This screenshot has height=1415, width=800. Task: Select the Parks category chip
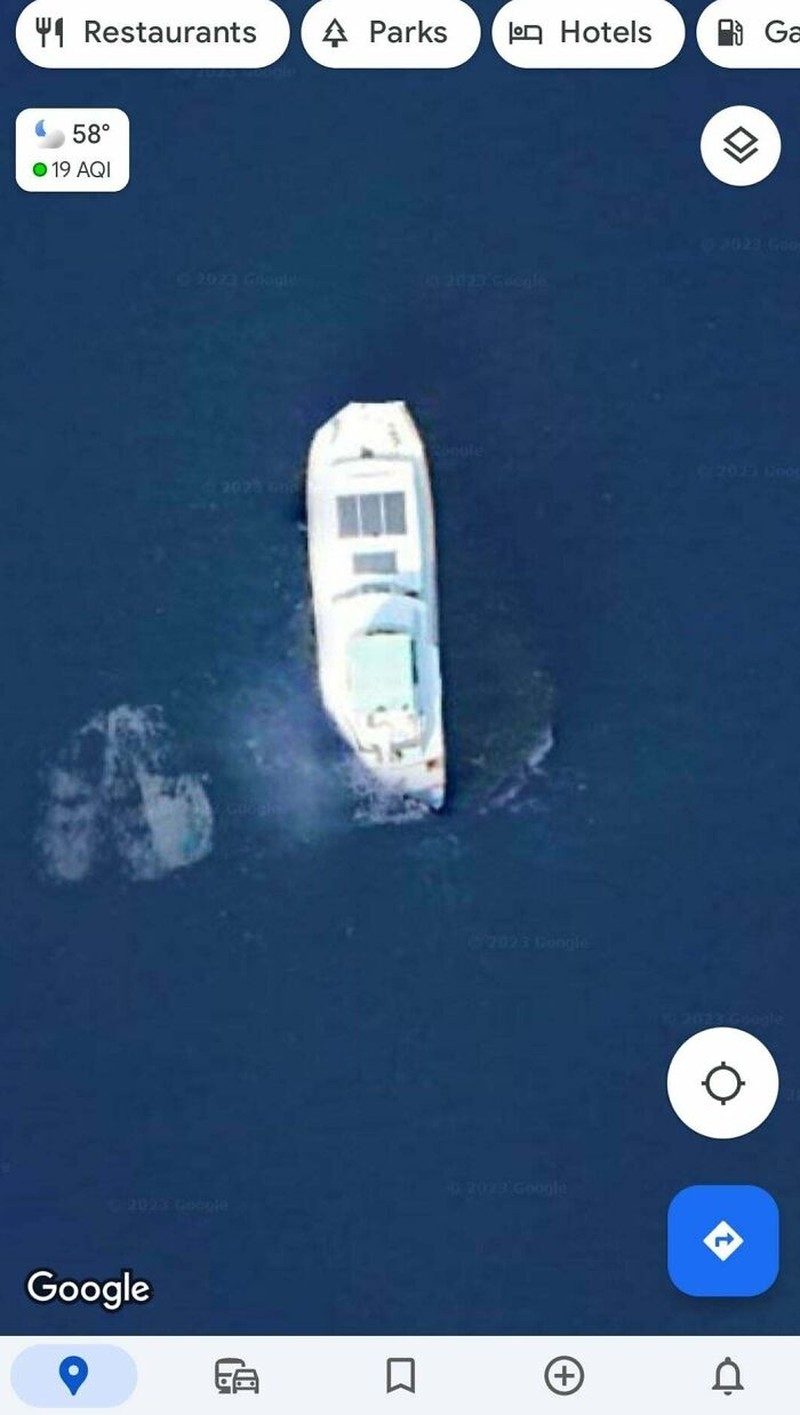tap(390, 32)
